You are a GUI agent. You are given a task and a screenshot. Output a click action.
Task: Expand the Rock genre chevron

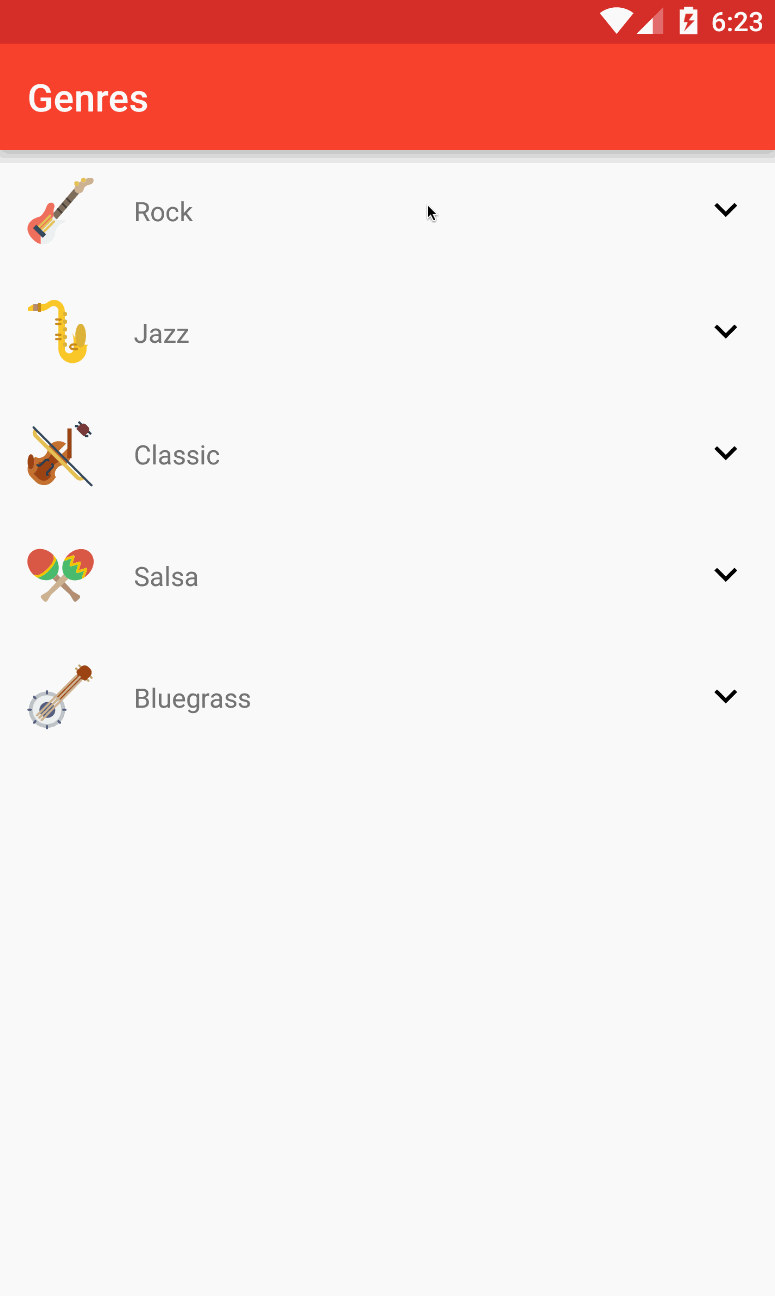(725, 210)
